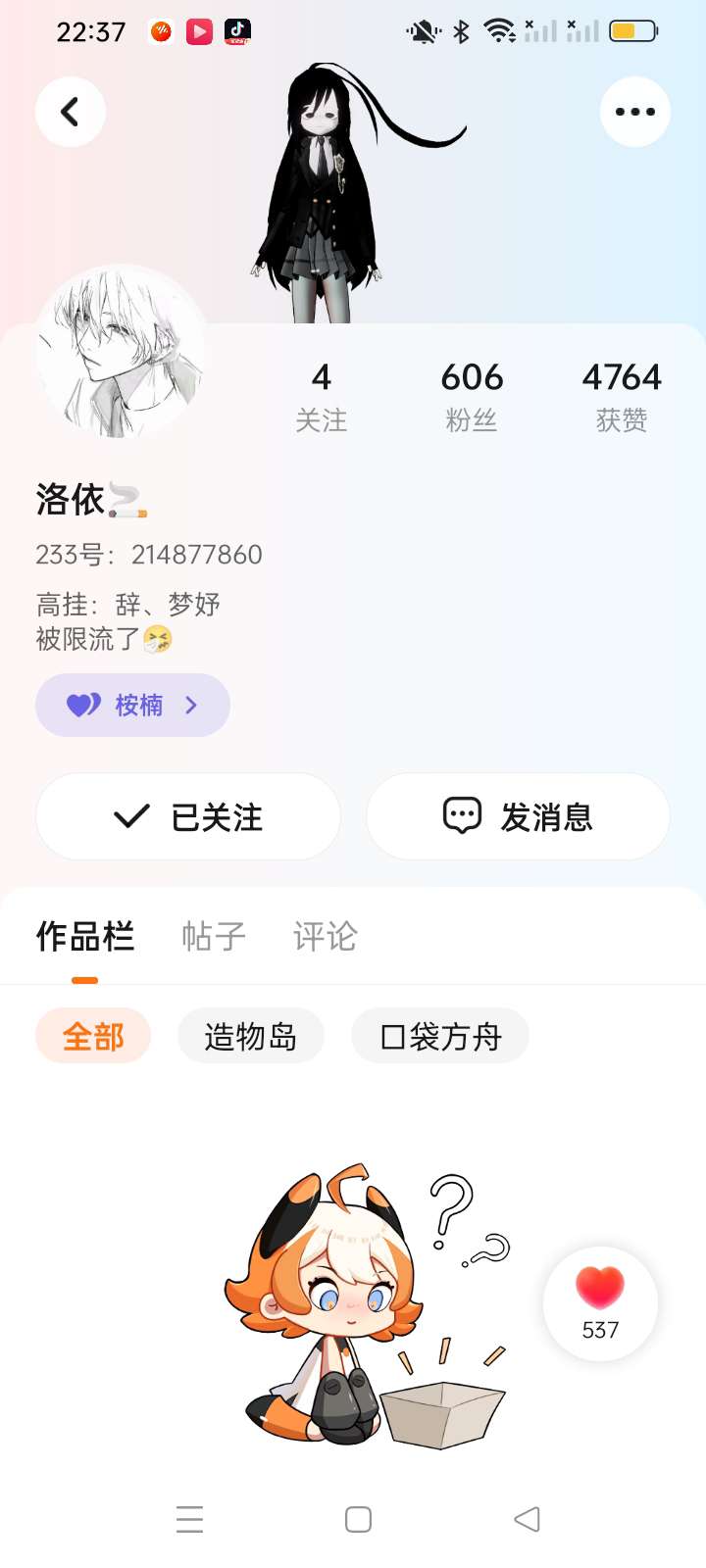Filter works by 口袋方舟
706x1568 pixels.
(x=440, y=1036)
